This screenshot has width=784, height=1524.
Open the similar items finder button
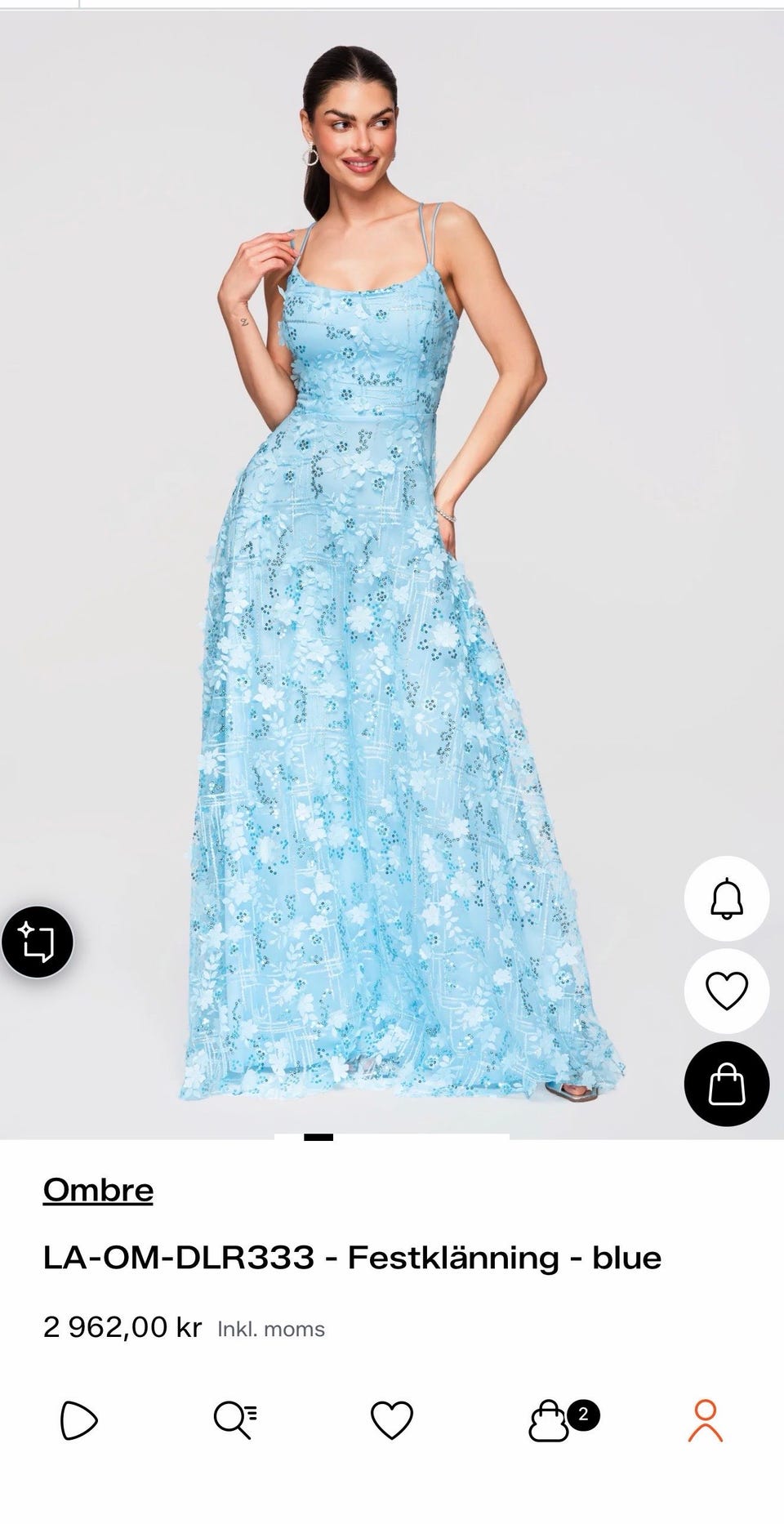(x=38, y=942)
